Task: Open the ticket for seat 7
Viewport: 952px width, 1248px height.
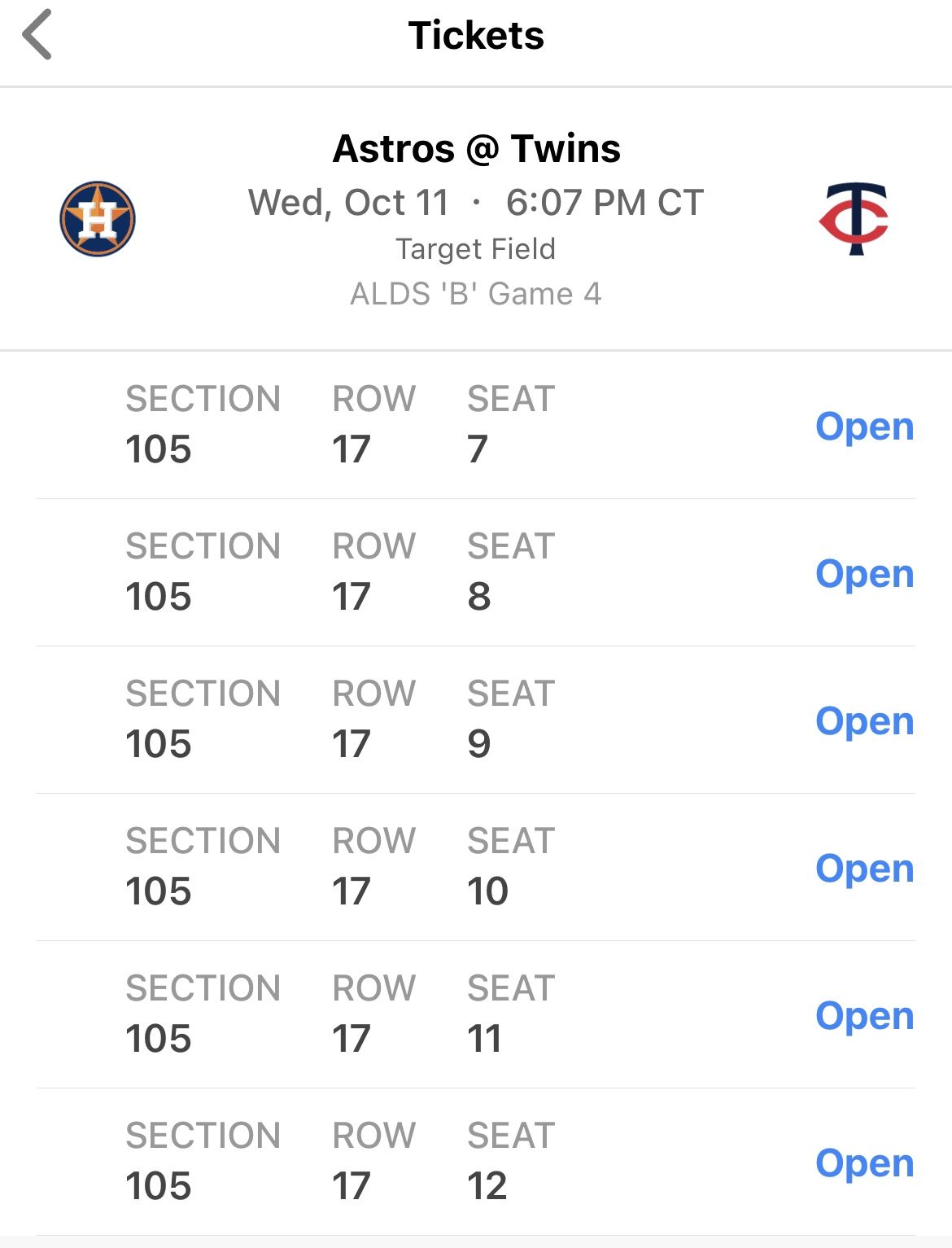Action: 864,427
